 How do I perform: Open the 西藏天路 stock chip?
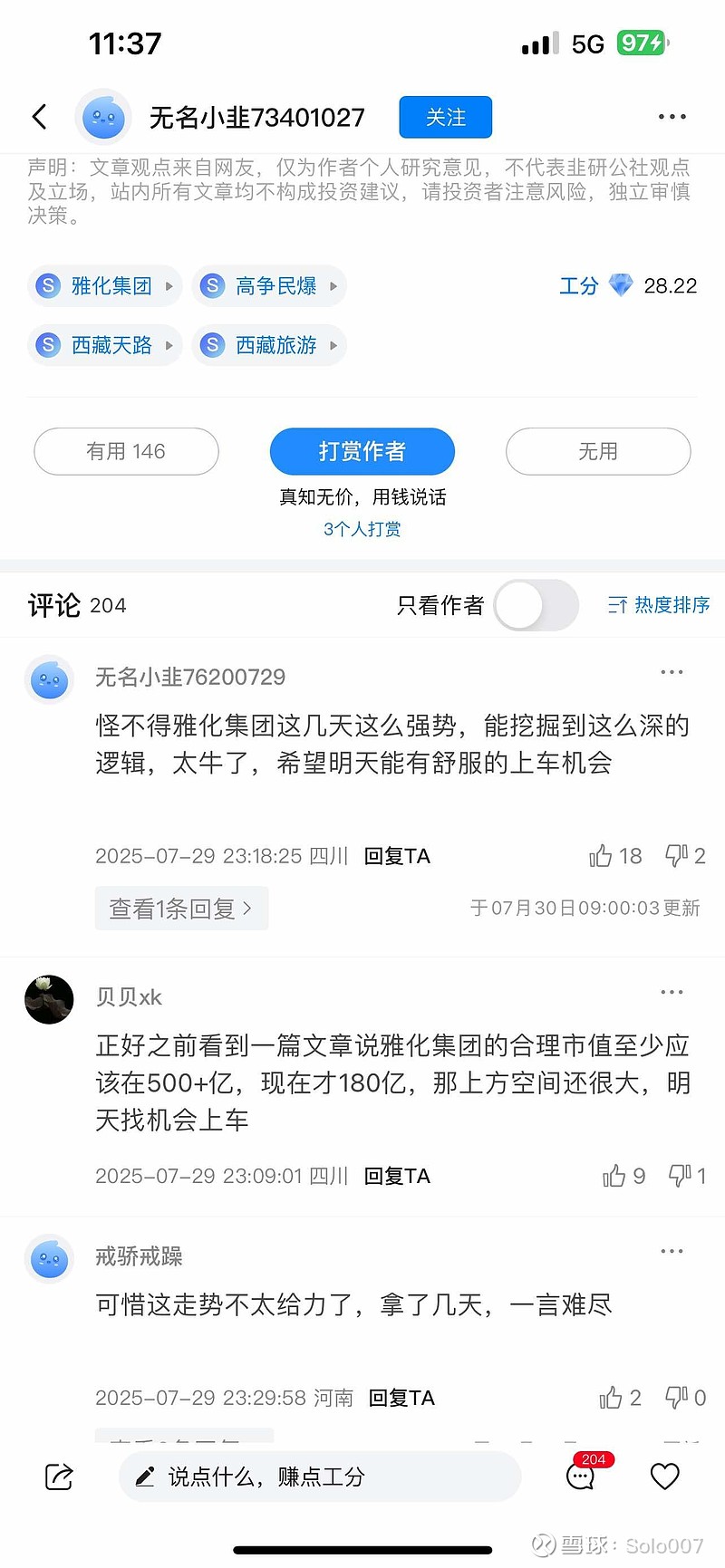pos(105,345)
